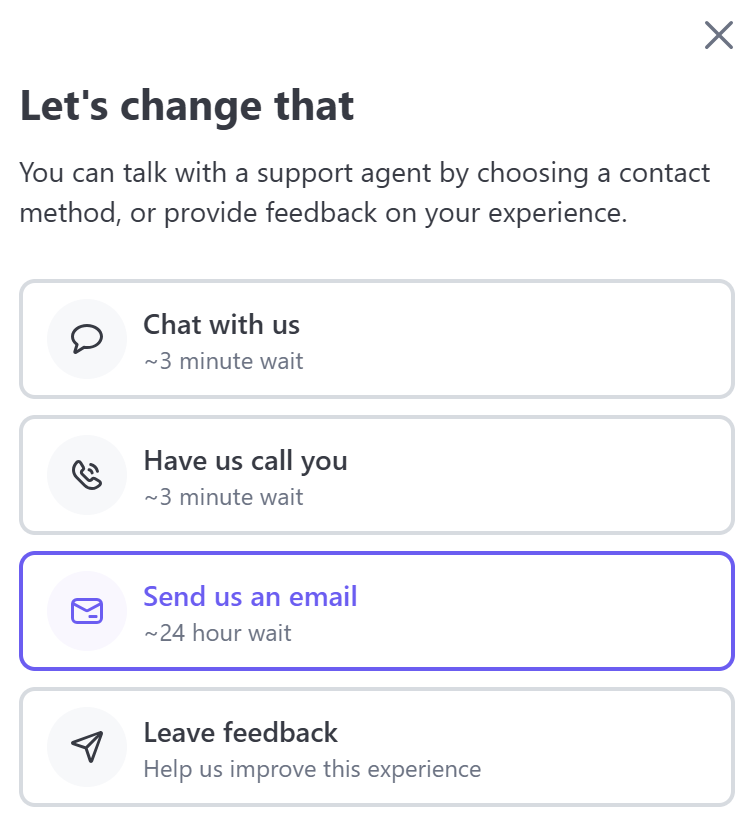This screenshot has width=748, height=819.
Task: Tap Leave feedback option
Action: point(376,747)
